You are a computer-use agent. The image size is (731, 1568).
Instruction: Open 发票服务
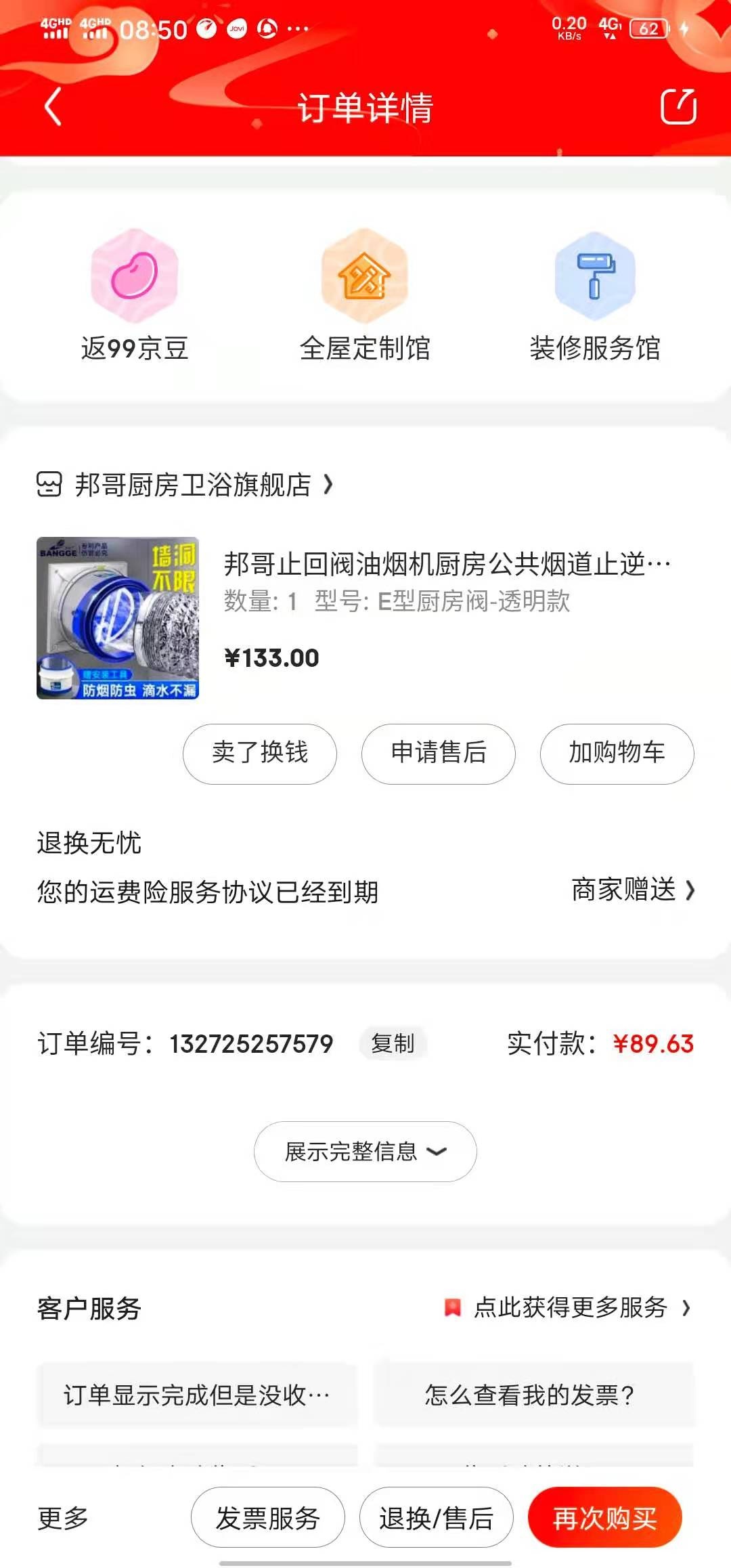click(268, 1518)
